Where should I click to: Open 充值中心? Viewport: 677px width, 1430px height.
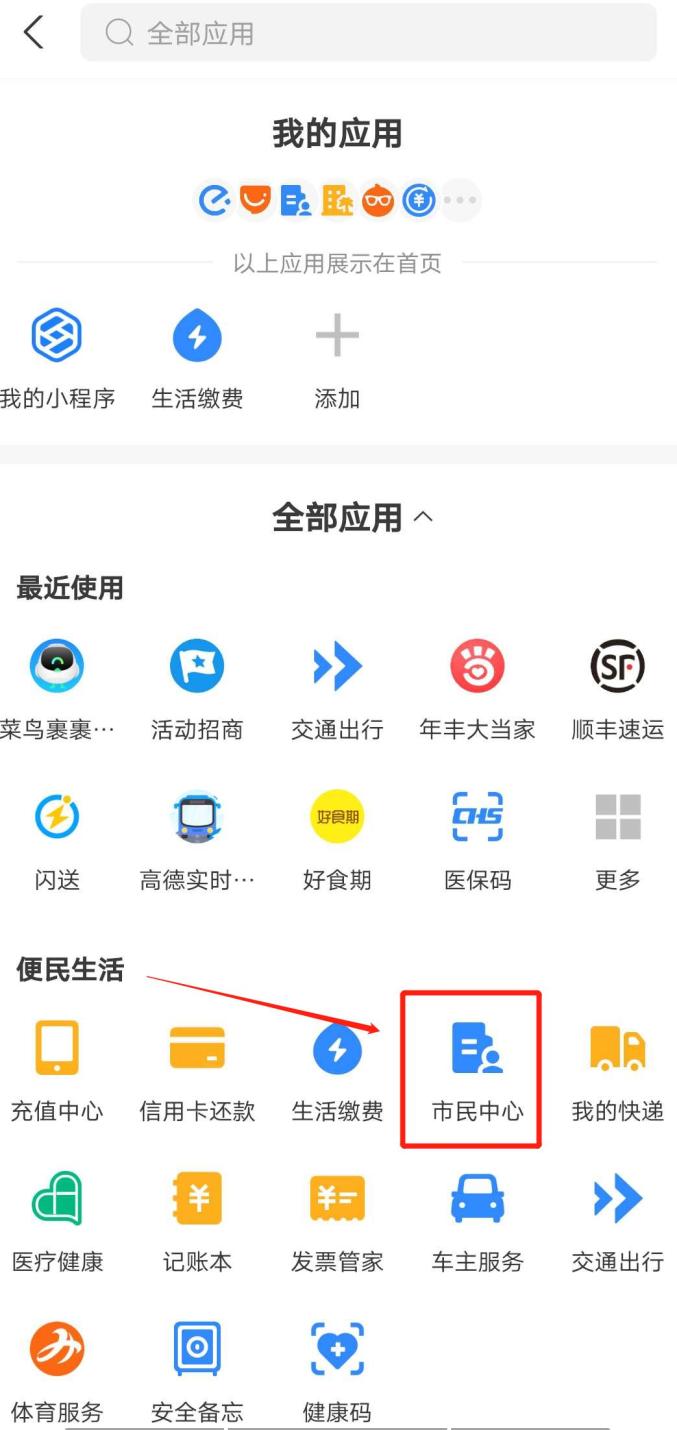(57, 1070)
